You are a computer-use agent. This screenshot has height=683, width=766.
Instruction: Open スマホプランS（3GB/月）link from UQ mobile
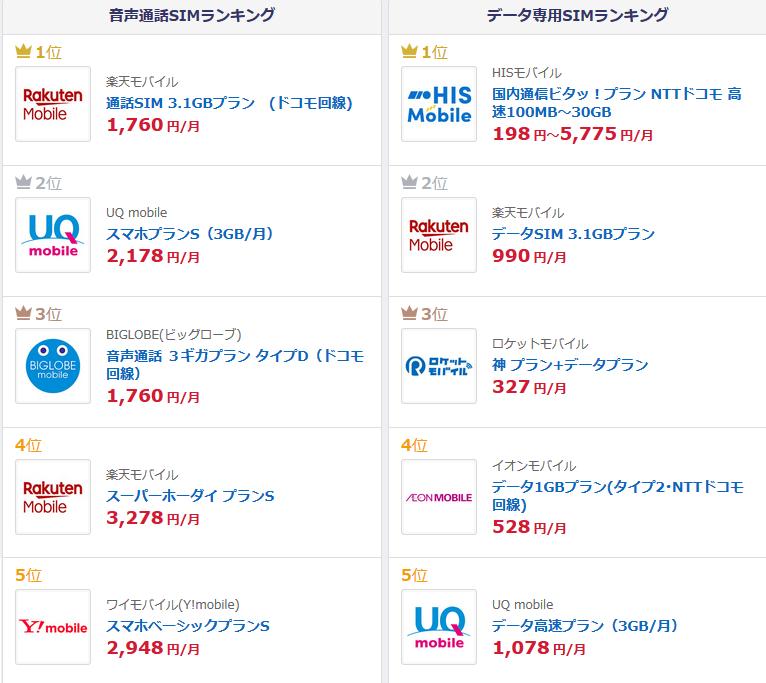click(189, 234)
